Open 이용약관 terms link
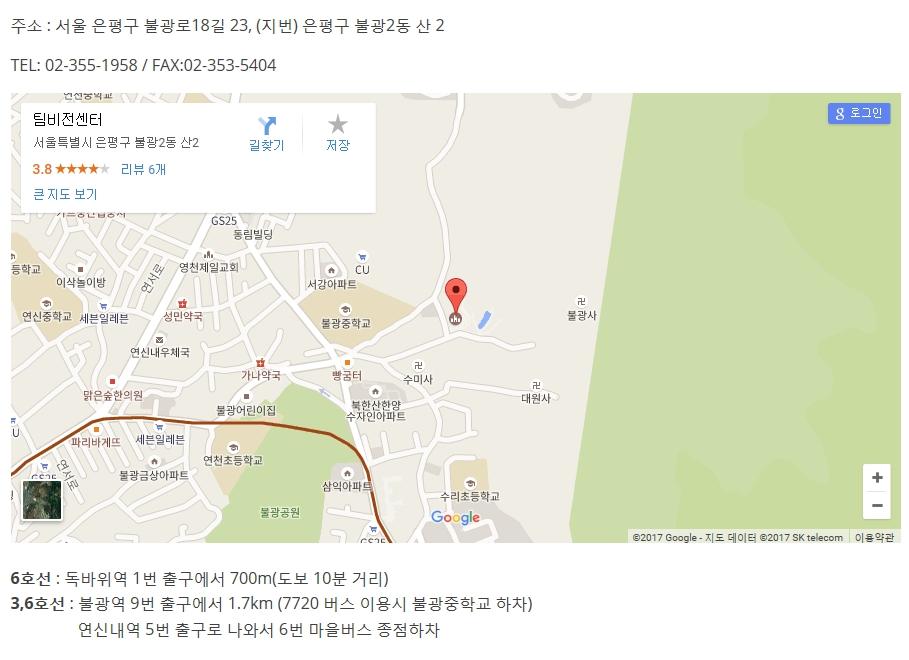909x660 pixels. (x=875, y=537)
